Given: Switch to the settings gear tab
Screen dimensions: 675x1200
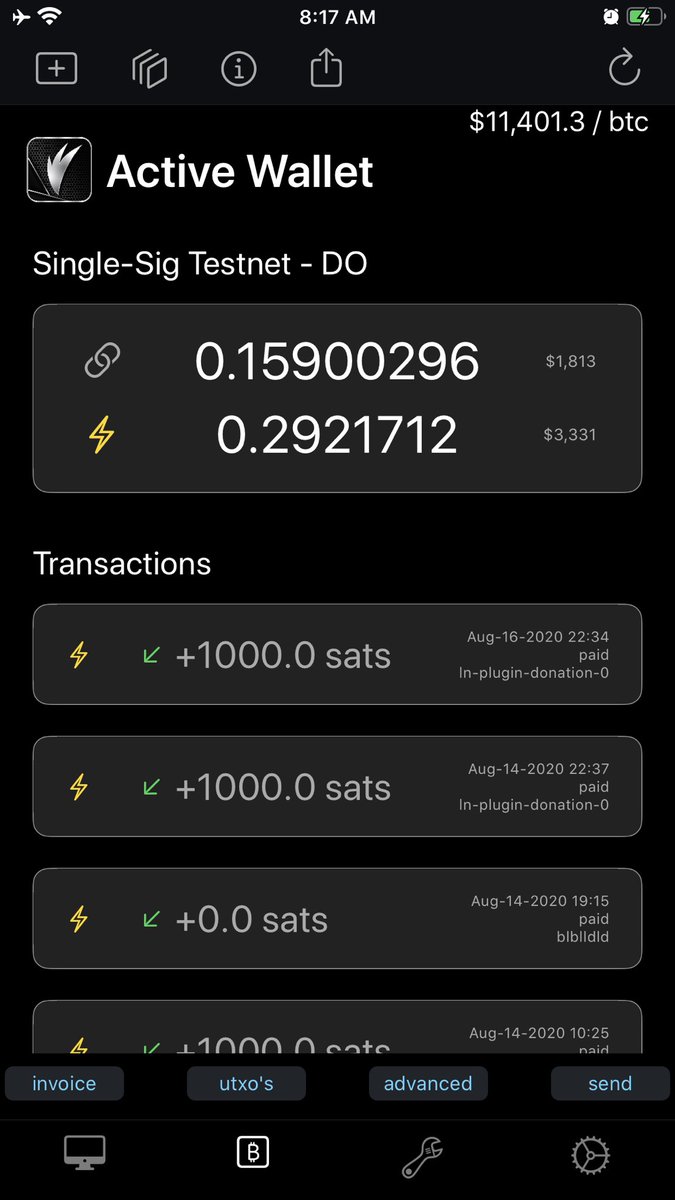Looking at the screenshot, I should pyautogui.click(x=590, y=1155).
